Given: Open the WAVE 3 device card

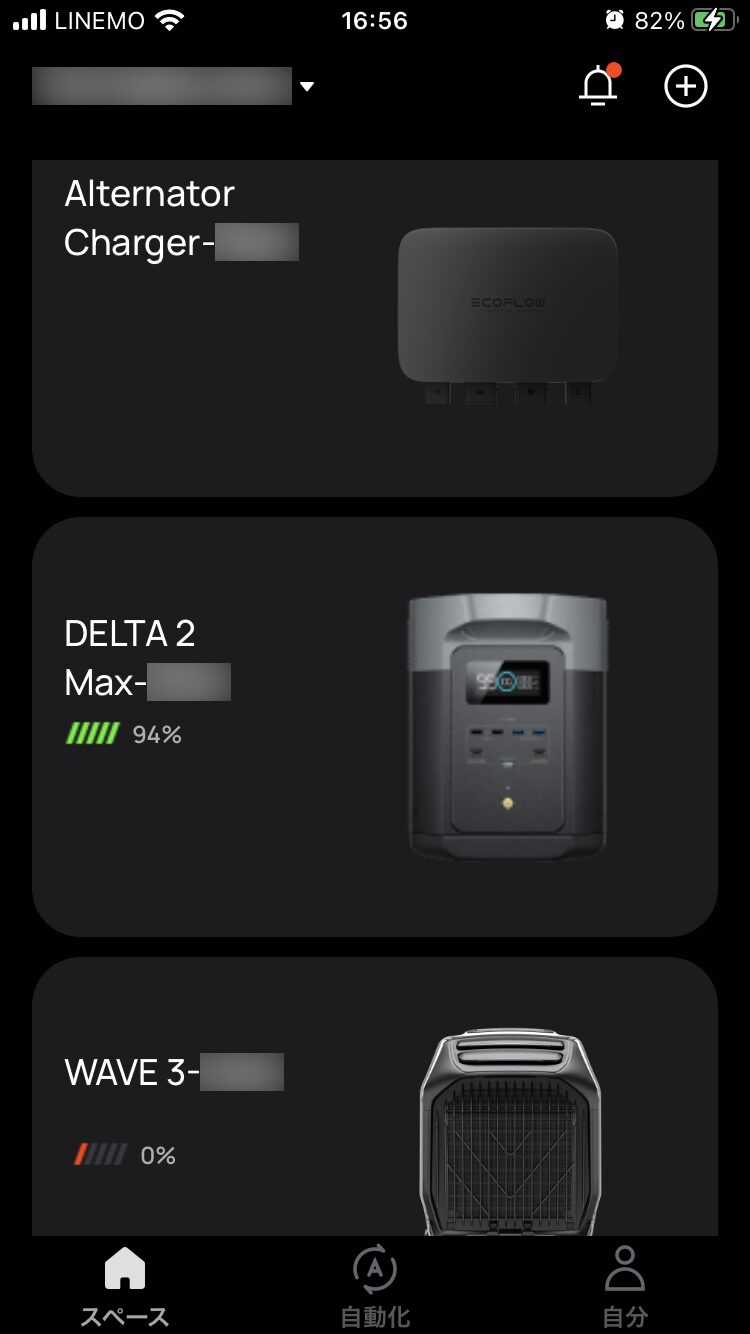Looking at the screenshot, I should pyautogui.click(x=375, y=1097).
